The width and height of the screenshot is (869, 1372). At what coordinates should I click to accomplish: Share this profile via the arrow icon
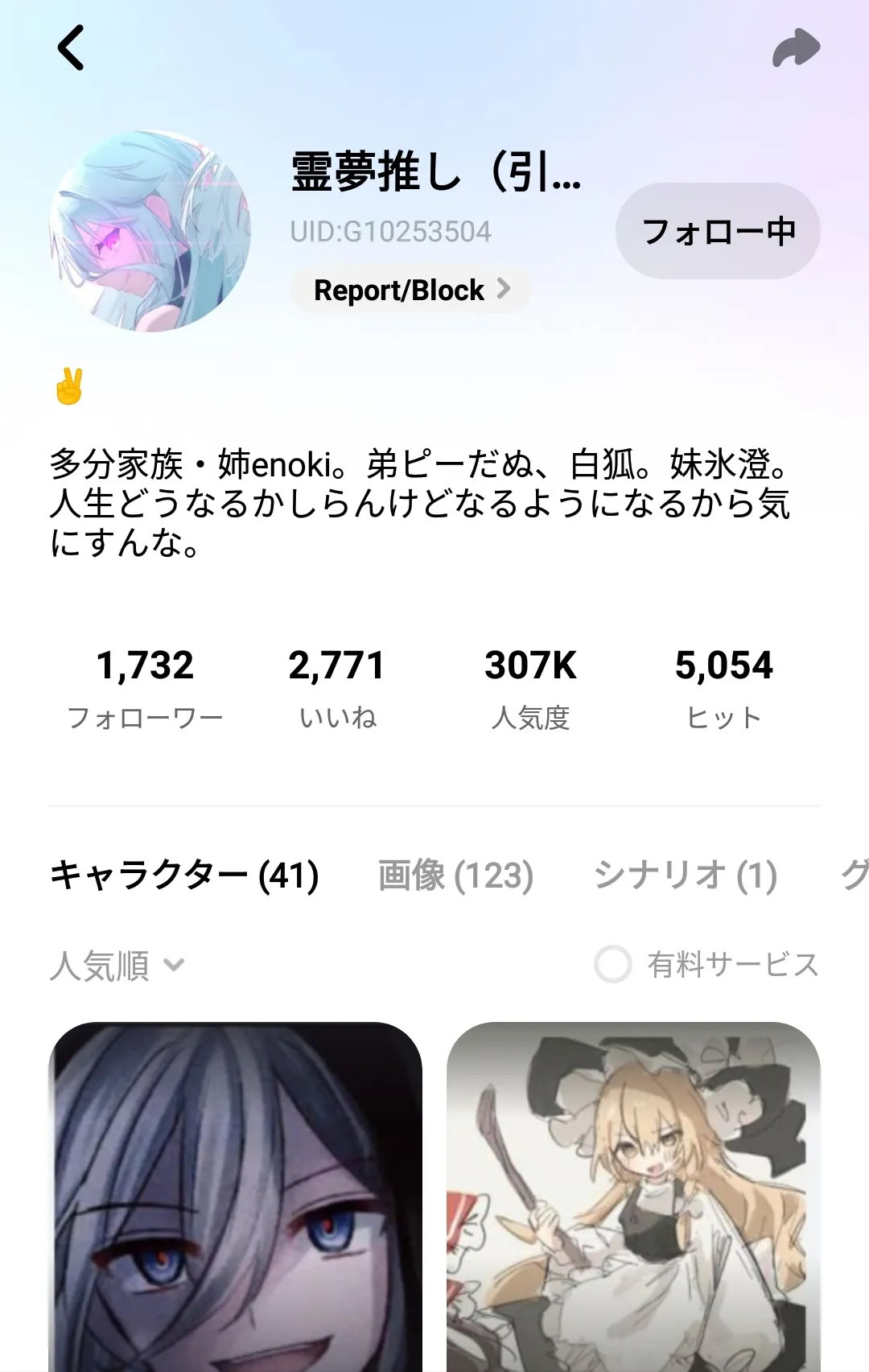point(795,47)
